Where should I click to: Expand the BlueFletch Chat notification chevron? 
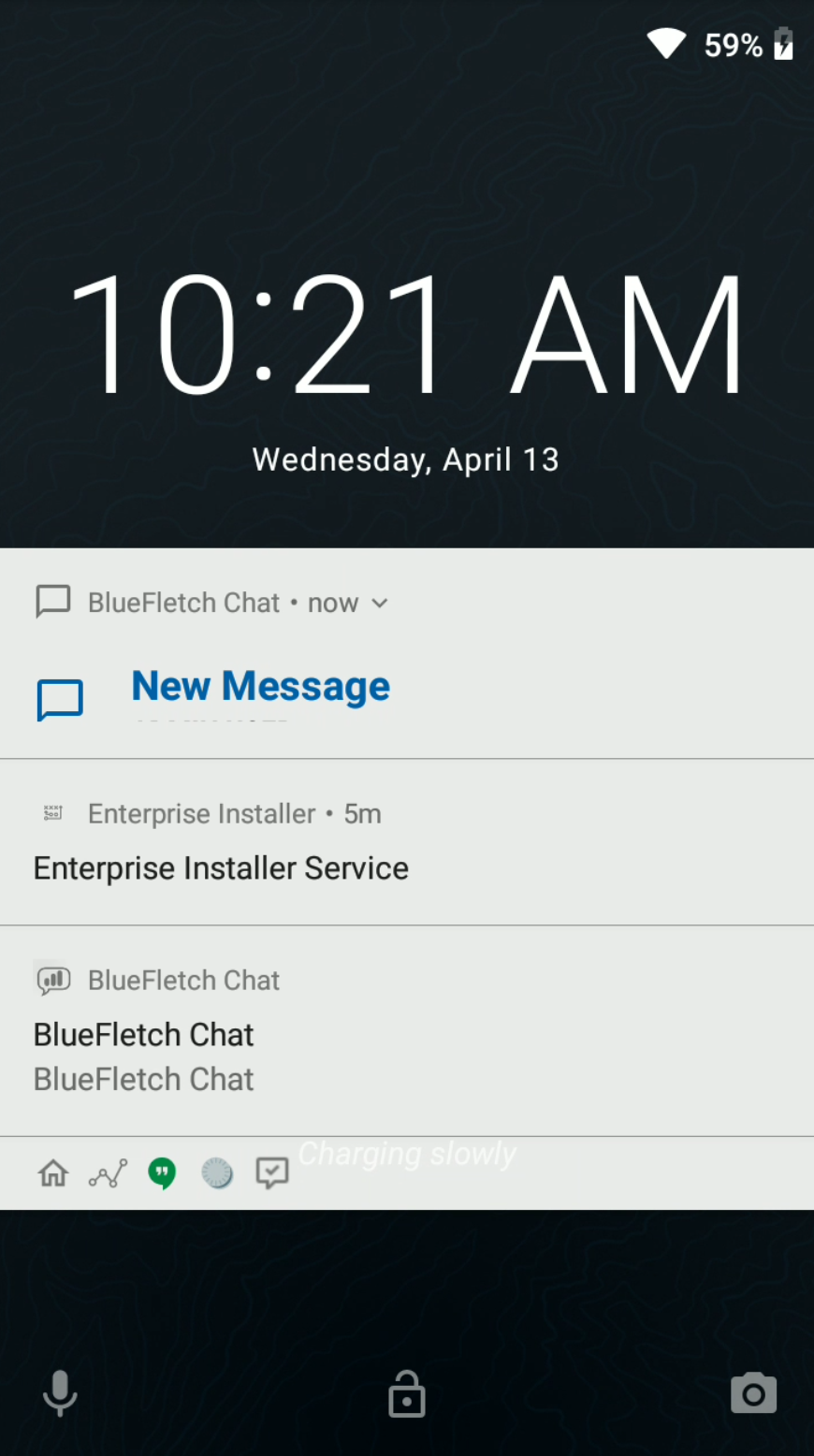[379, 604]
